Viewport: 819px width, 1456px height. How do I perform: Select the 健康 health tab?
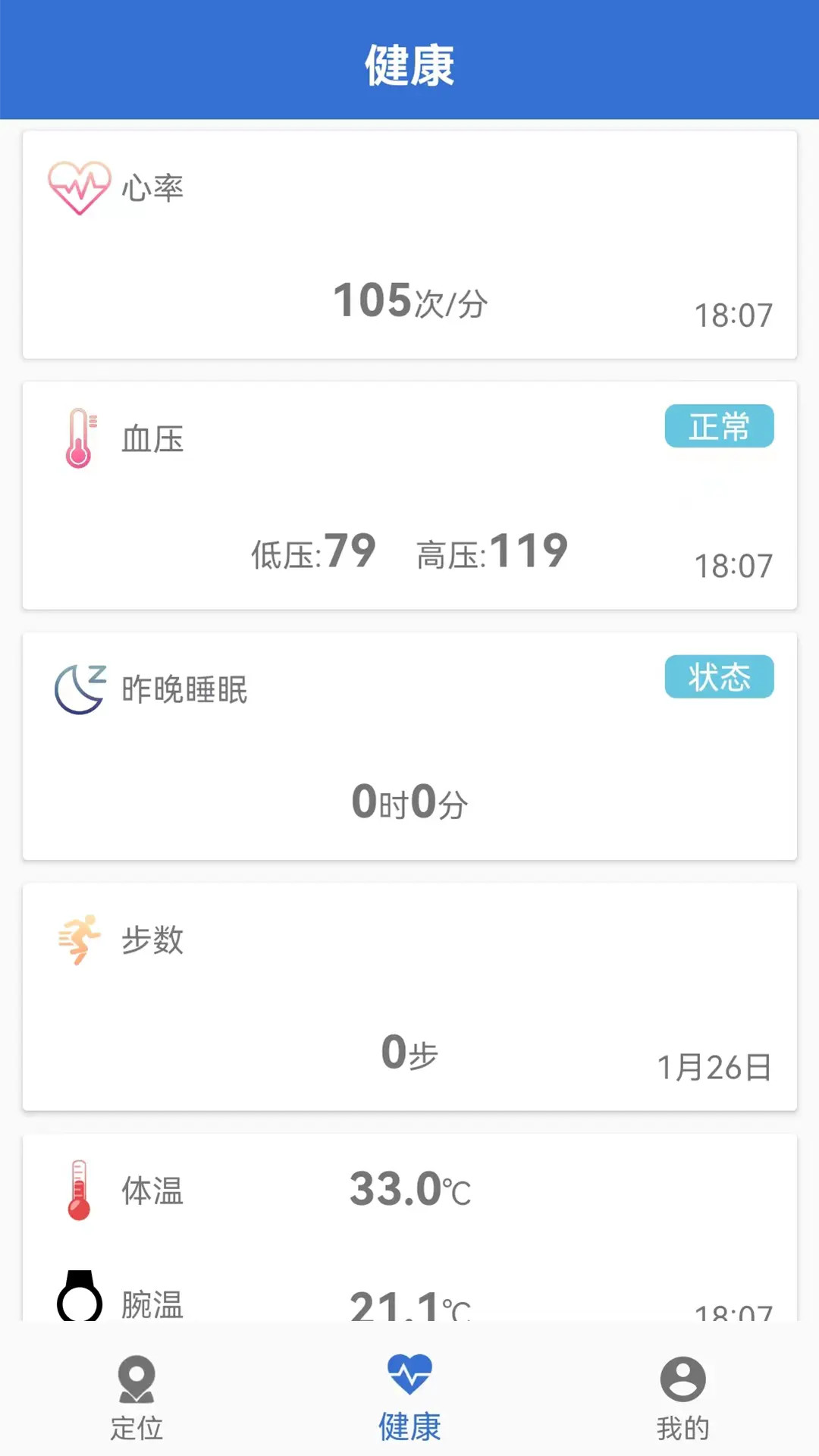pyautogui.click(x=409, y=1398)
